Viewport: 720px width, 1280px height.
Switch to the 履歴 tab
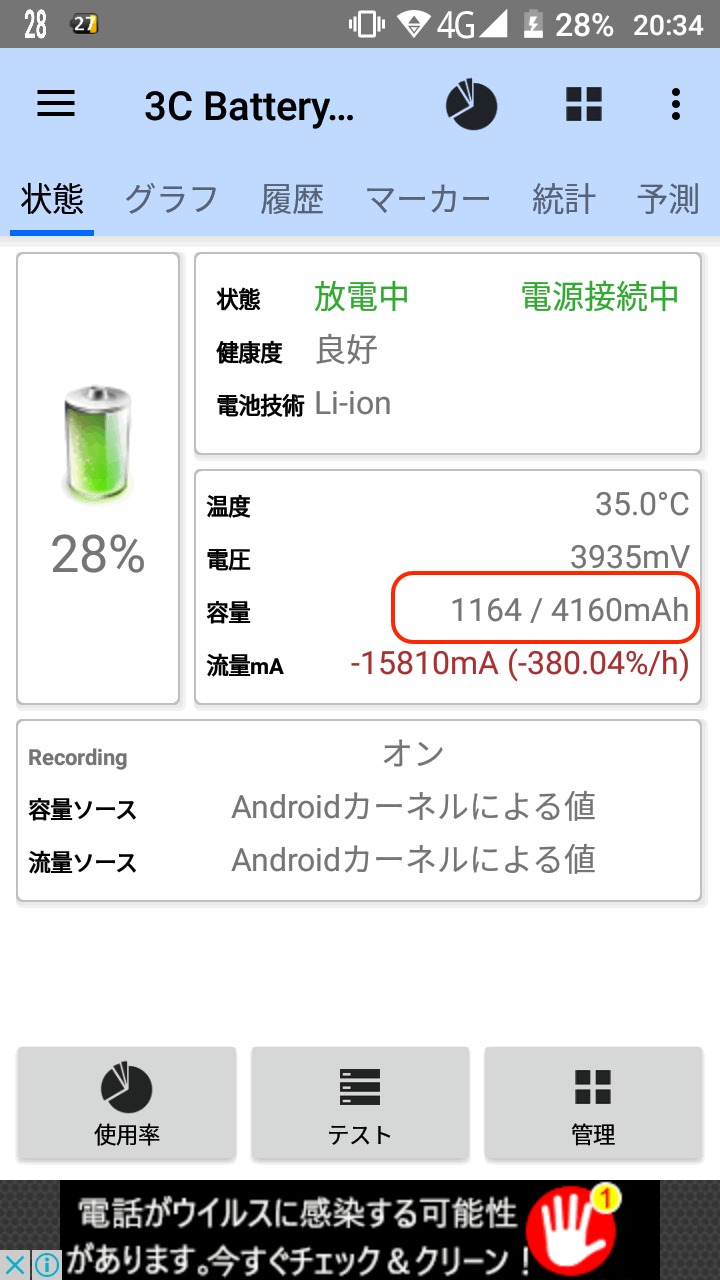[292, 199]
